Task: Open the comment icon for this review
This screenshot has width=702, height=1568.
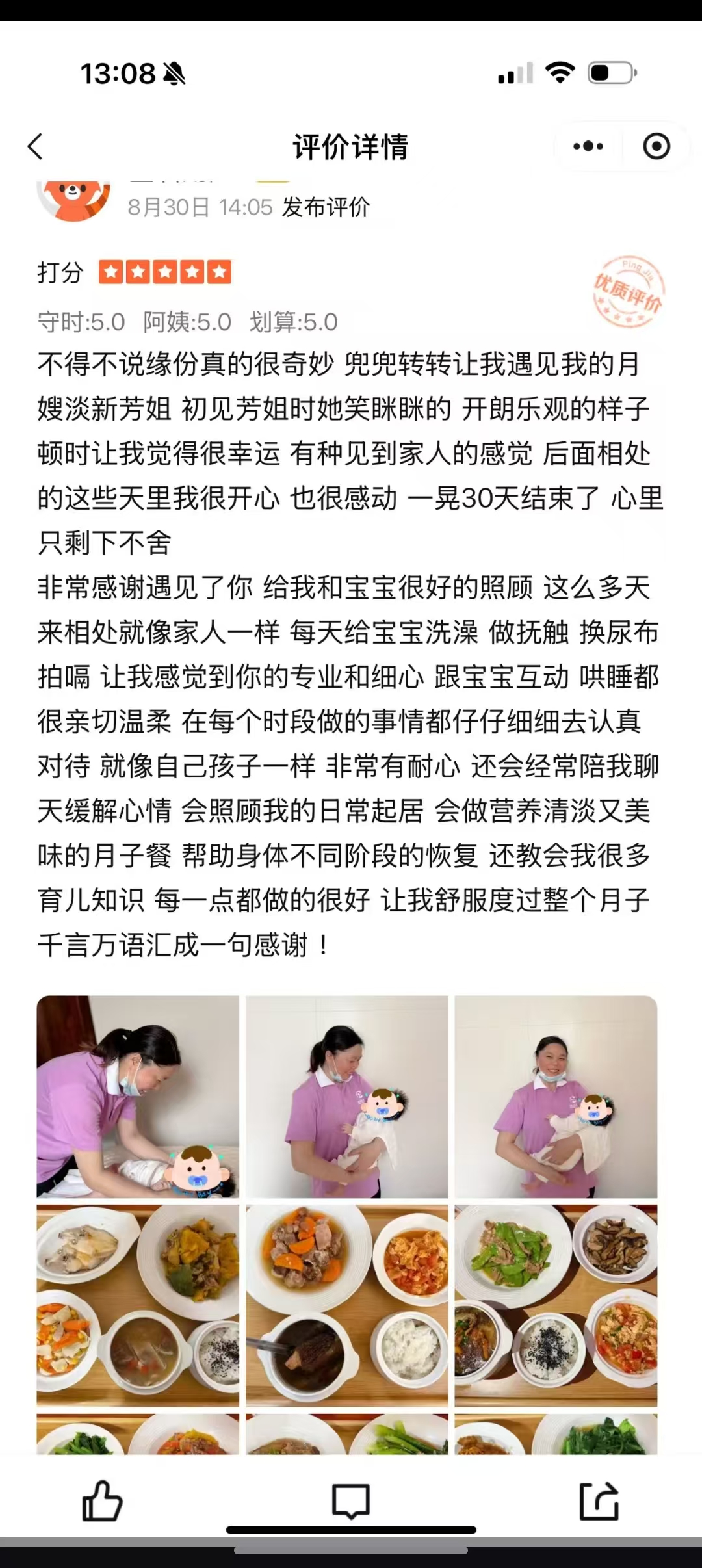Action: [x=350, y=1501]
